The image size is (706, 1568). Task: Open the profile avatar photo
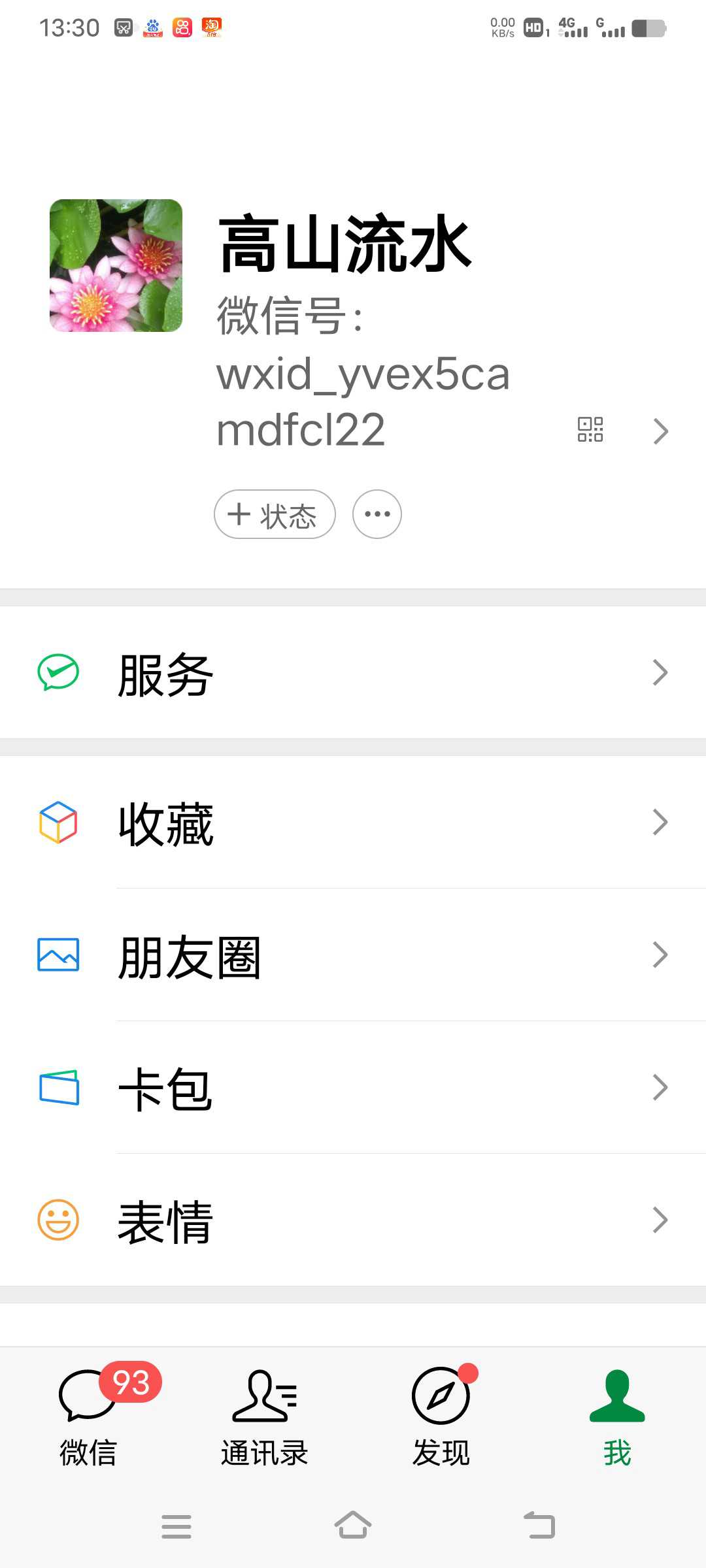(x=116, y=265)
